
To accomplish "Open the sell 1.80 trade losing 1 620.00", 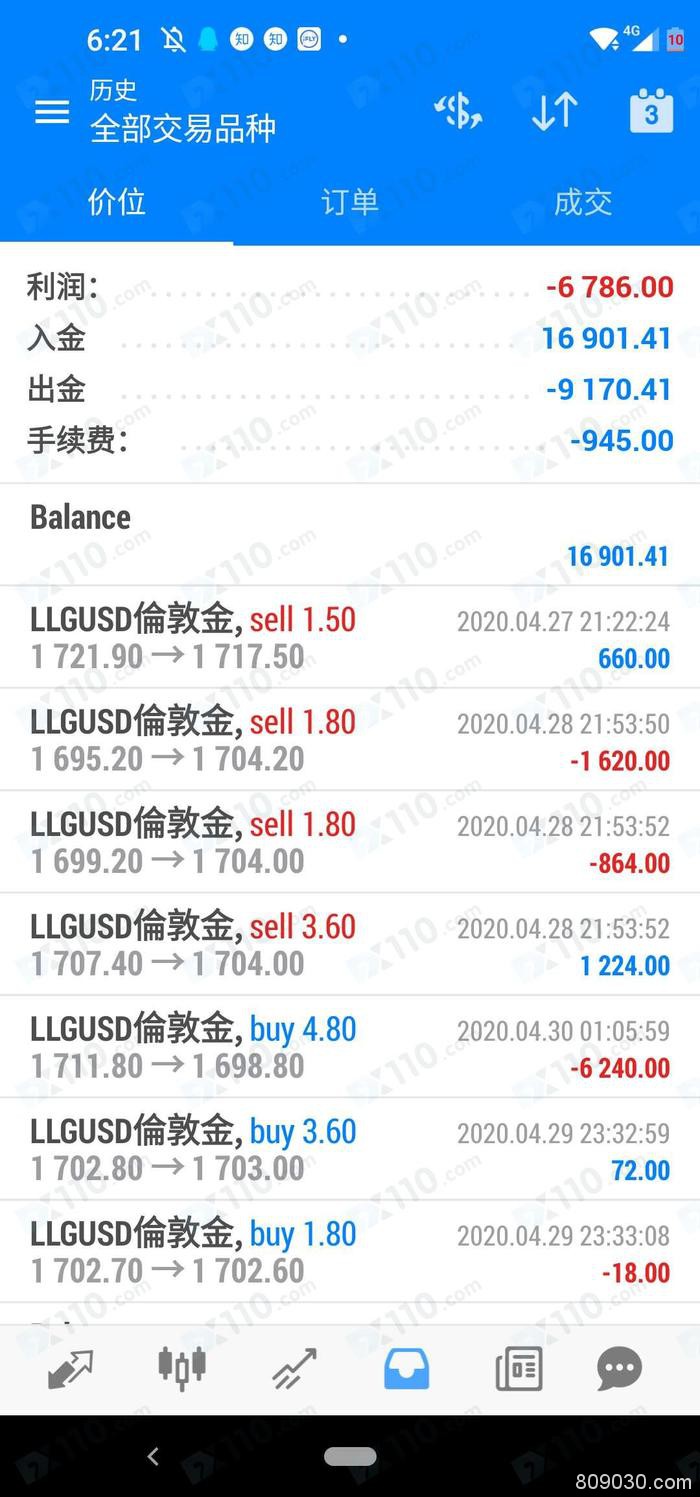I will coord(350,740).
